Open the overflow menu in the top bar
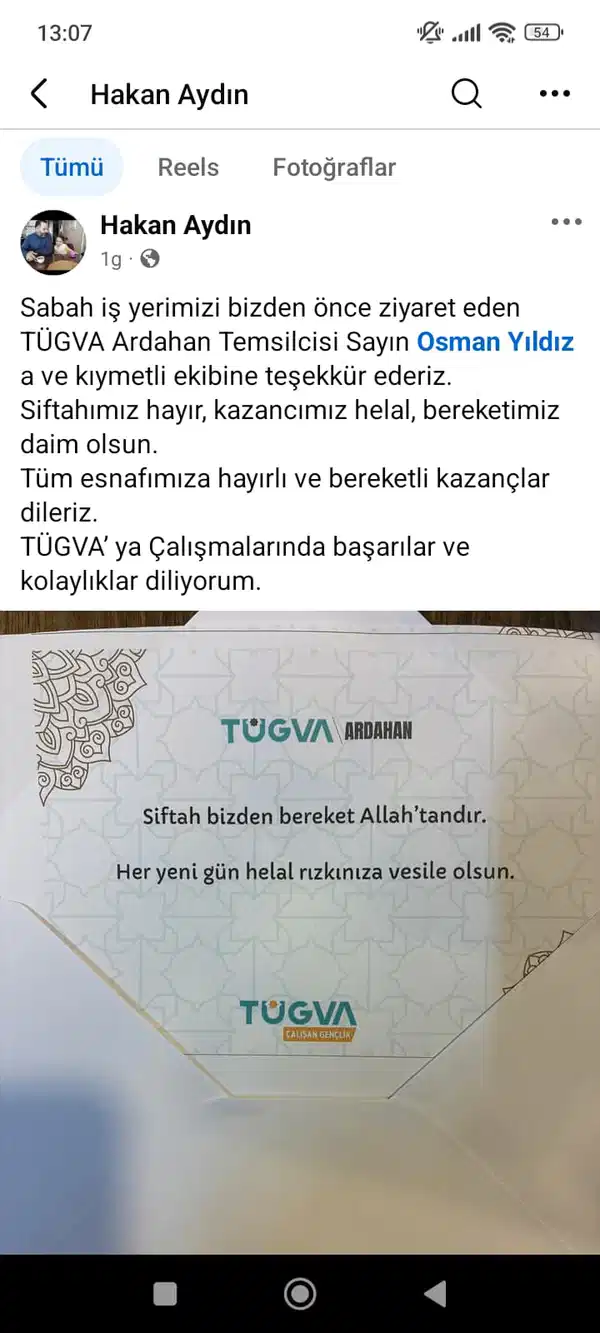This screenshot has width=600, height=1333. tap(554, 94)
